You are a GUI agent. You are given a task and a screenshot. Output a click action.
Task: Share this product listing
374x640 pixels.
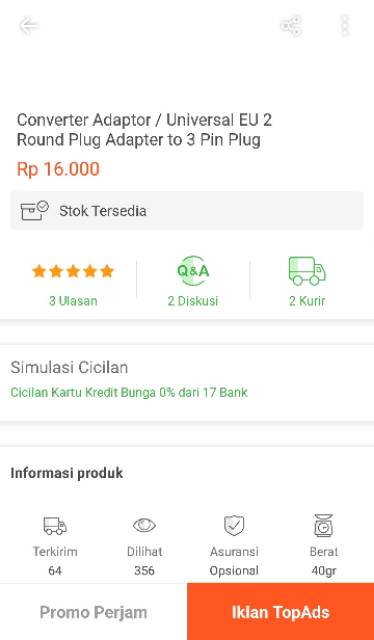(x=291, y=26)
